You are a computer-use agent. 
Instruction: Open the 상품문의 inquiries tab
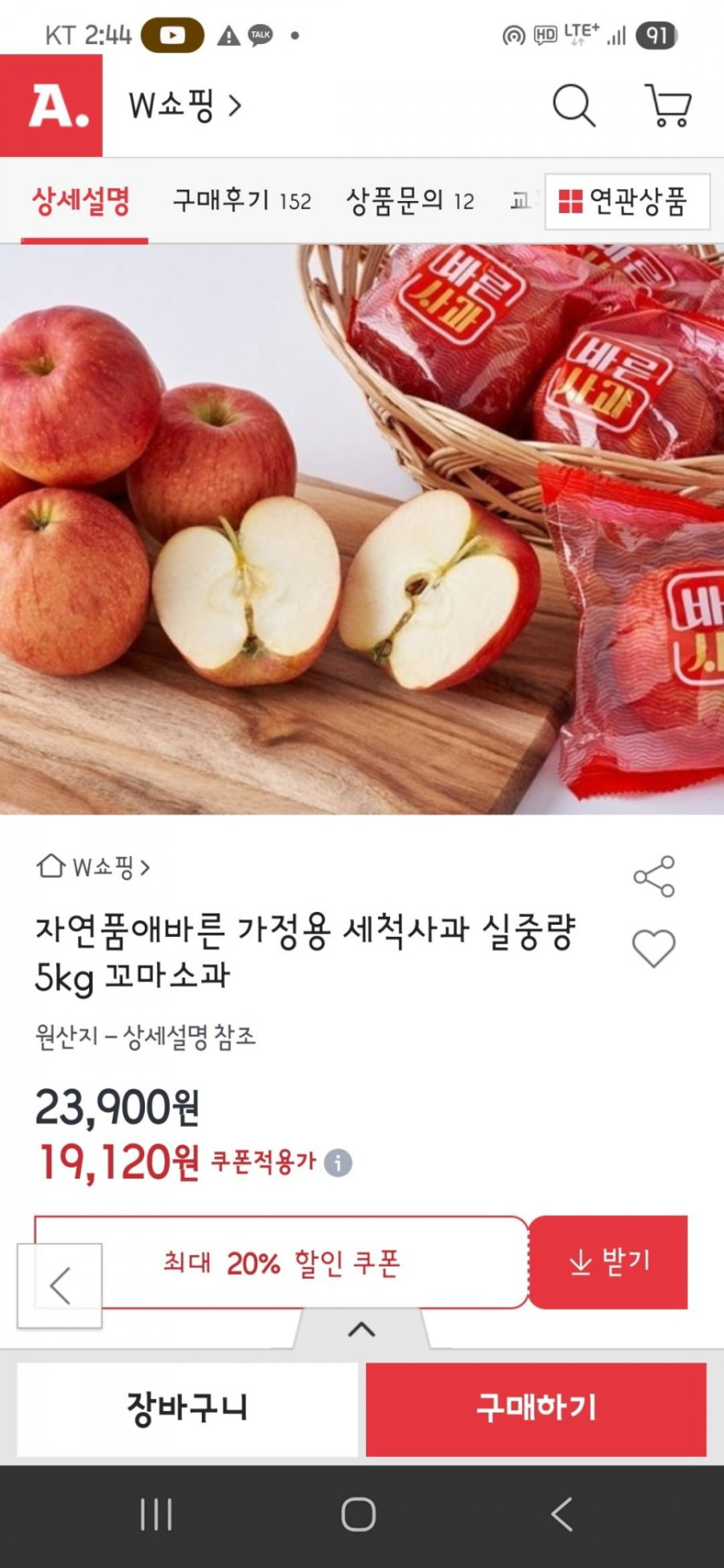pyautogui.click(x=408, y=201)
